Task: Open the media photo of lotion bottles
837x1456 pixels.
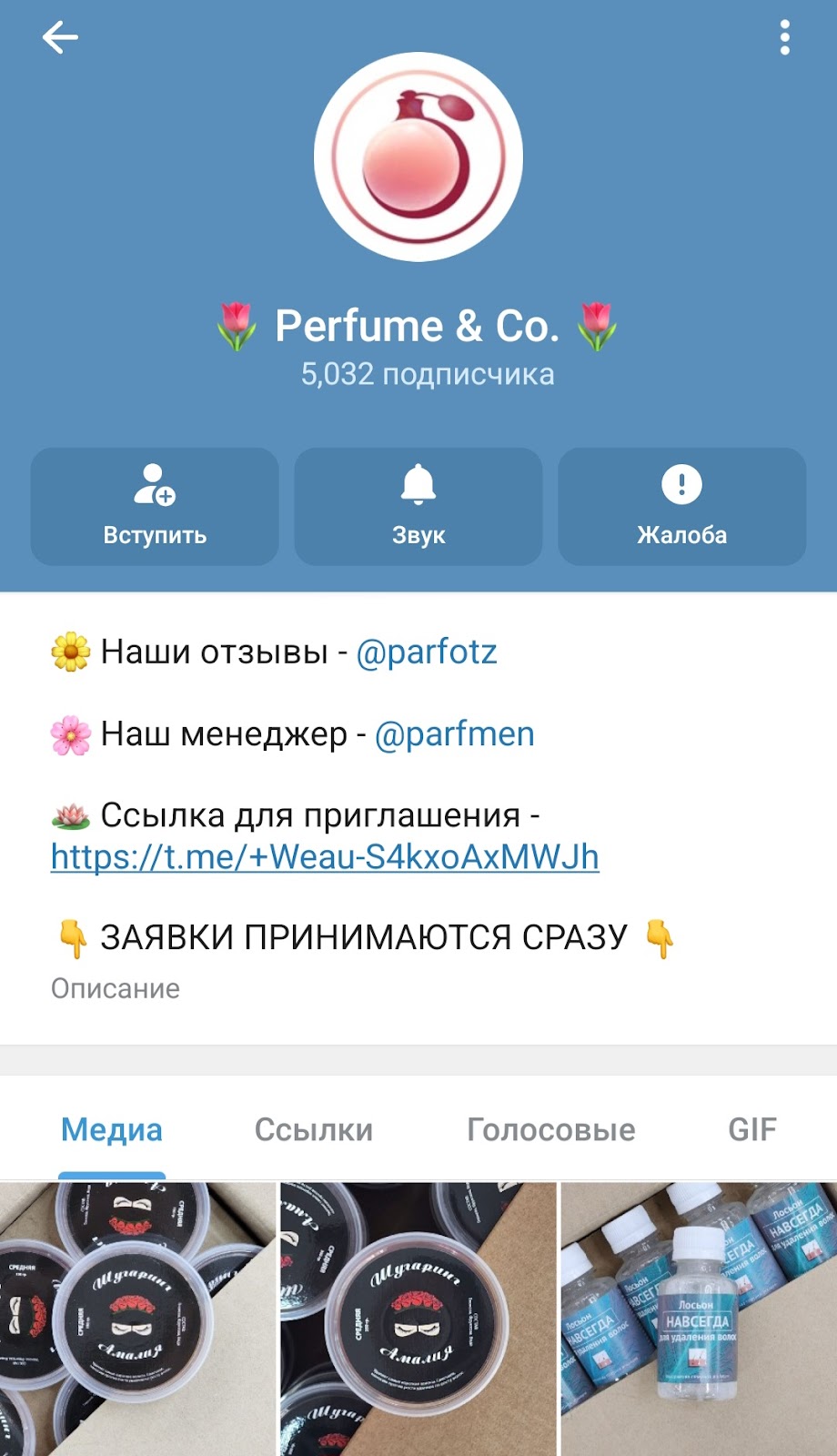Action: (699, 1319)
